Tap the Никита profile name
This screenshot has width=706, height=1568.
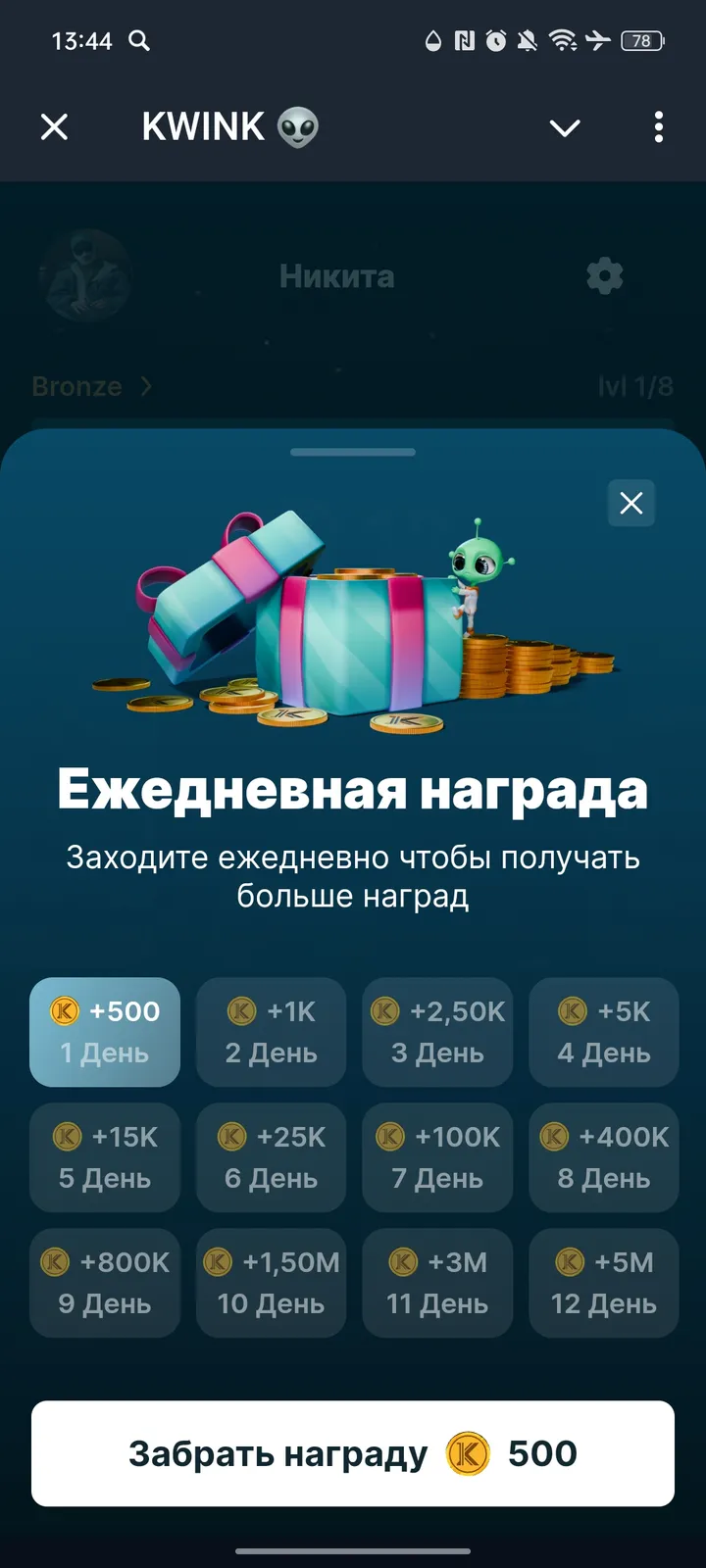coord(337,275)
